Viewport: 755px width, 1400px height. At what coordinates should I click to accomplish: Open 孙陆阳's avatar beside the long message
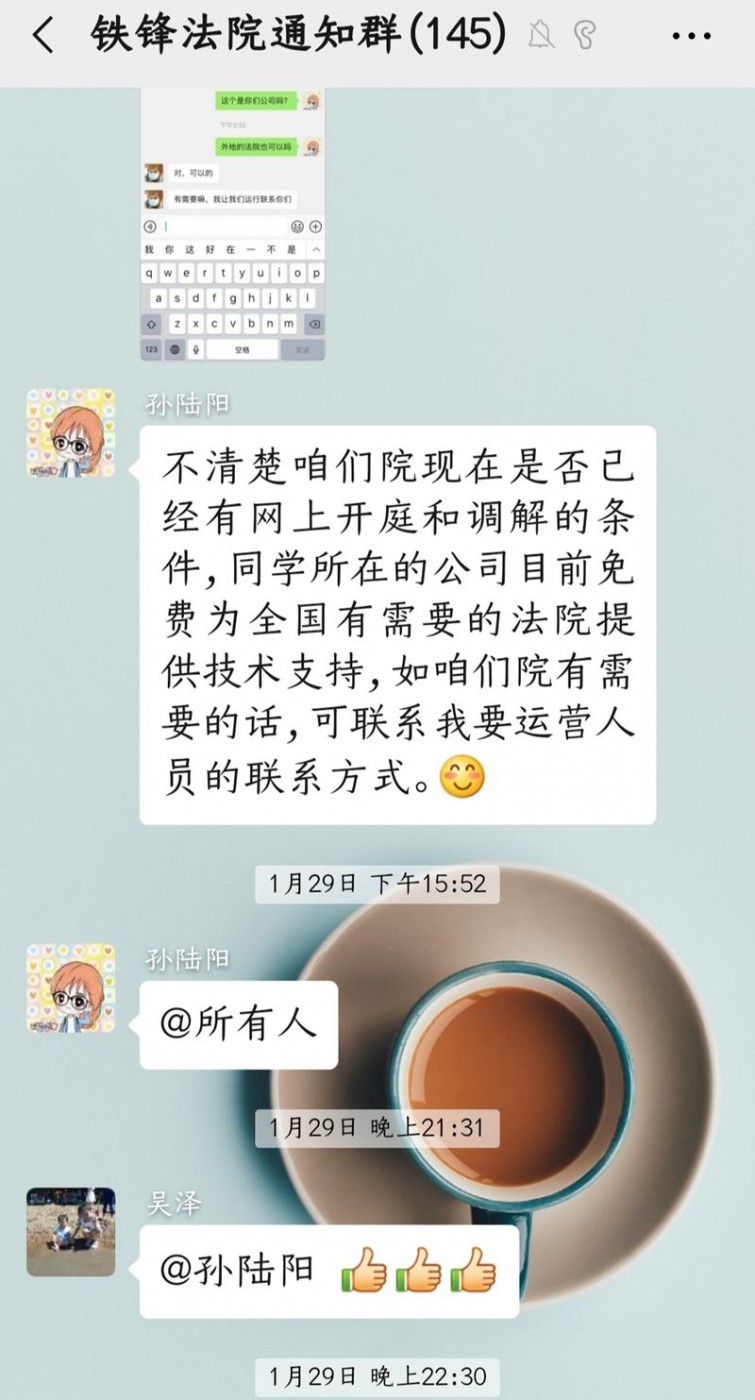pyautogui.click(x=70, y=433)
